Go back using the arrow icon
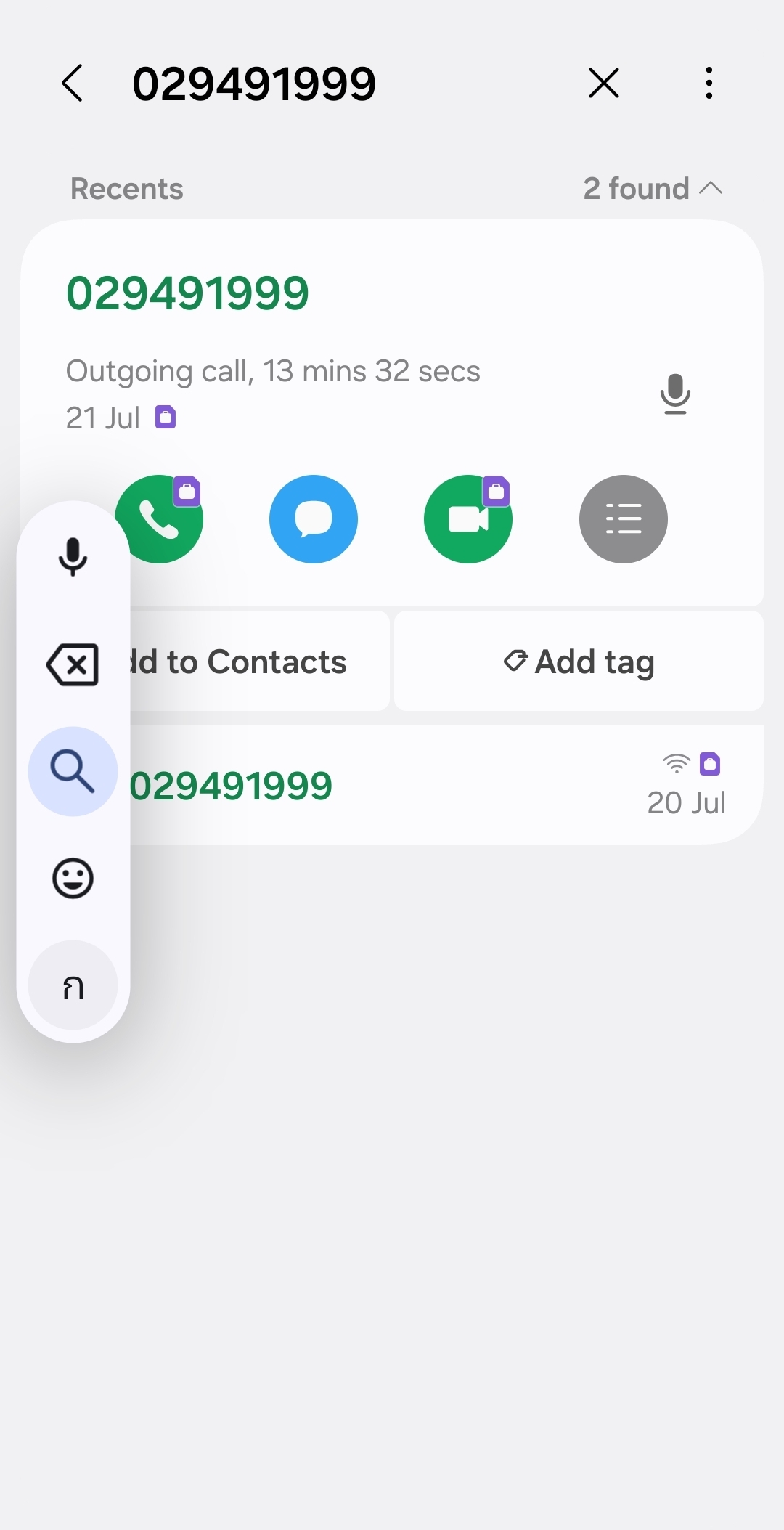The width and height of the screenshot is (784, 1530). pos(73,83)
